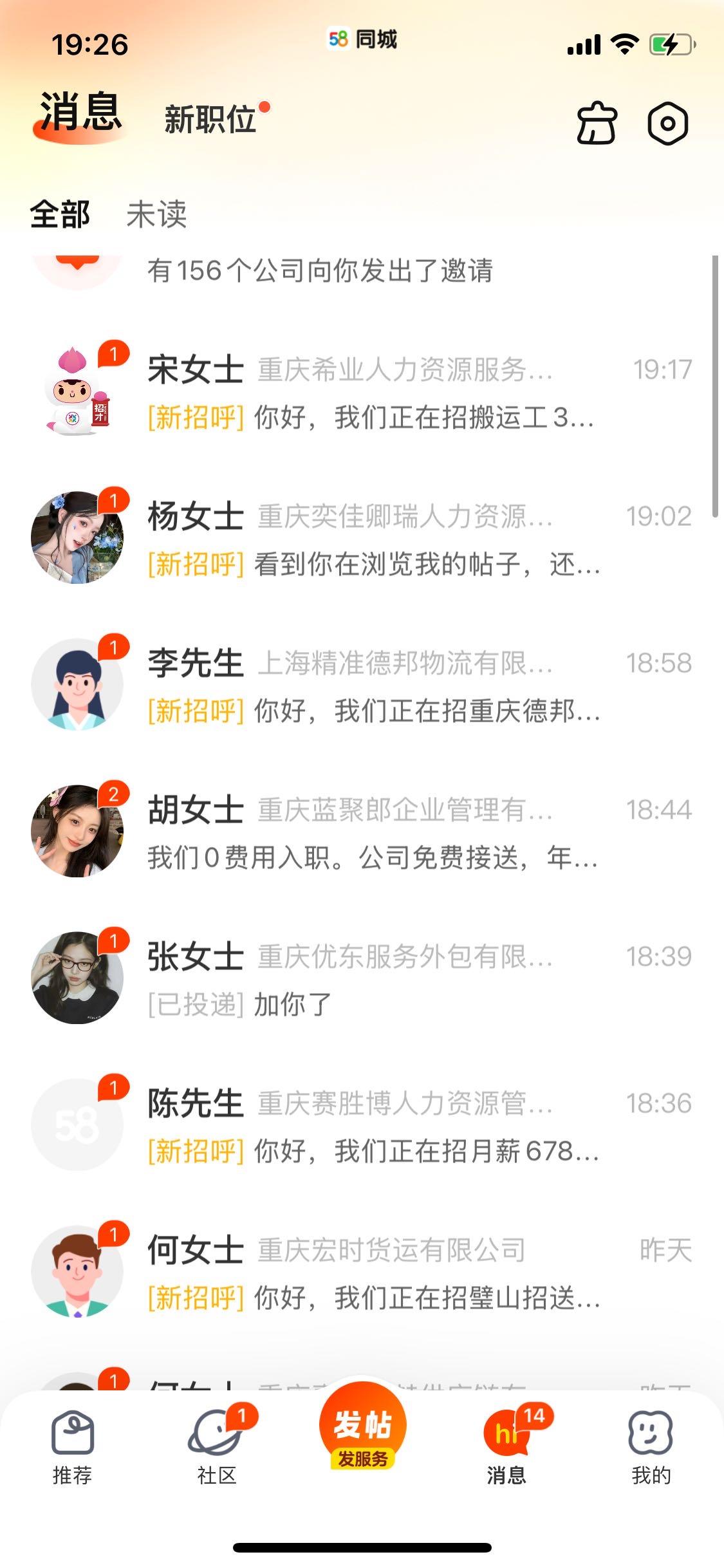Switch to the 新职位 tab
The height and width of the screenshot is (1568, 724).
pos(211,120)
